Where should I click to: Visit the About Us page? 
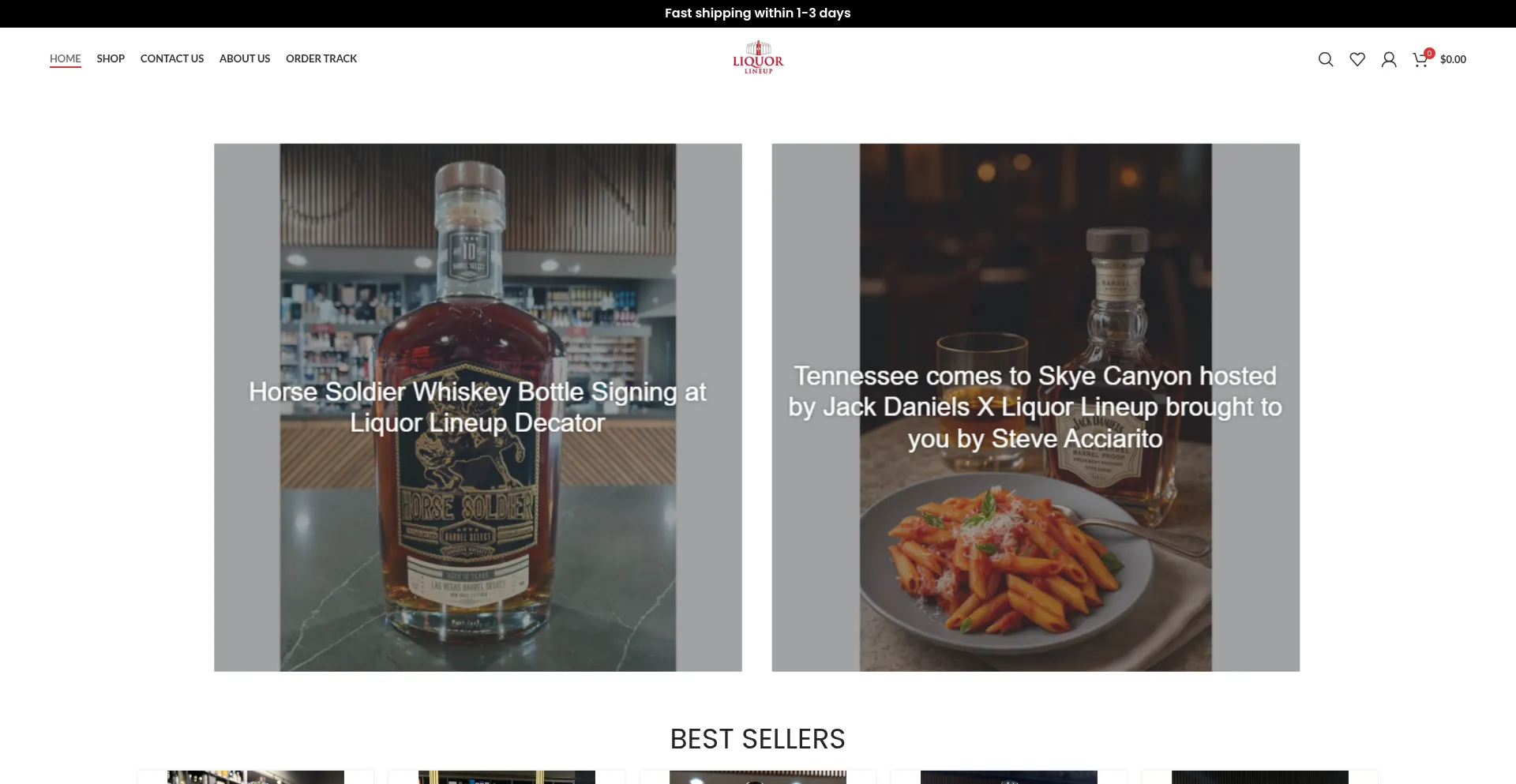(245, 58)
